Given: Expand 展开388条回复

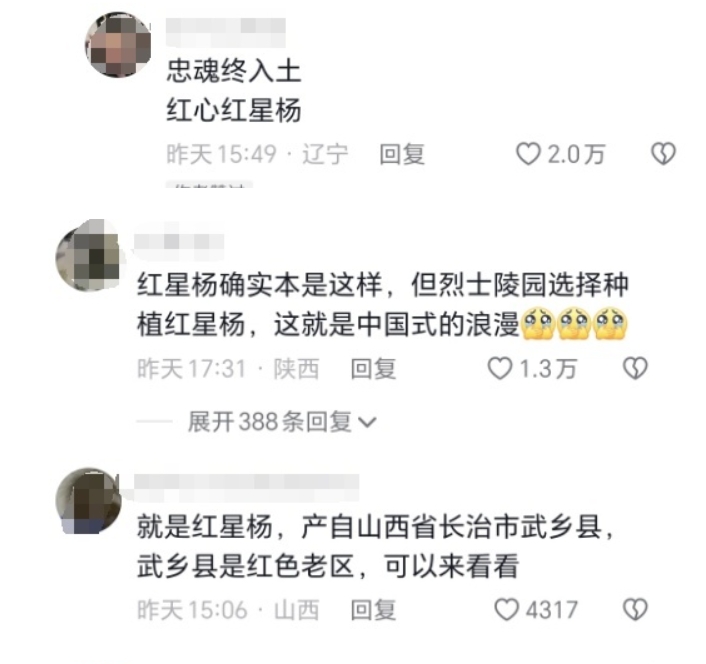Looking at the screenshot, I should tap(281, 422).
